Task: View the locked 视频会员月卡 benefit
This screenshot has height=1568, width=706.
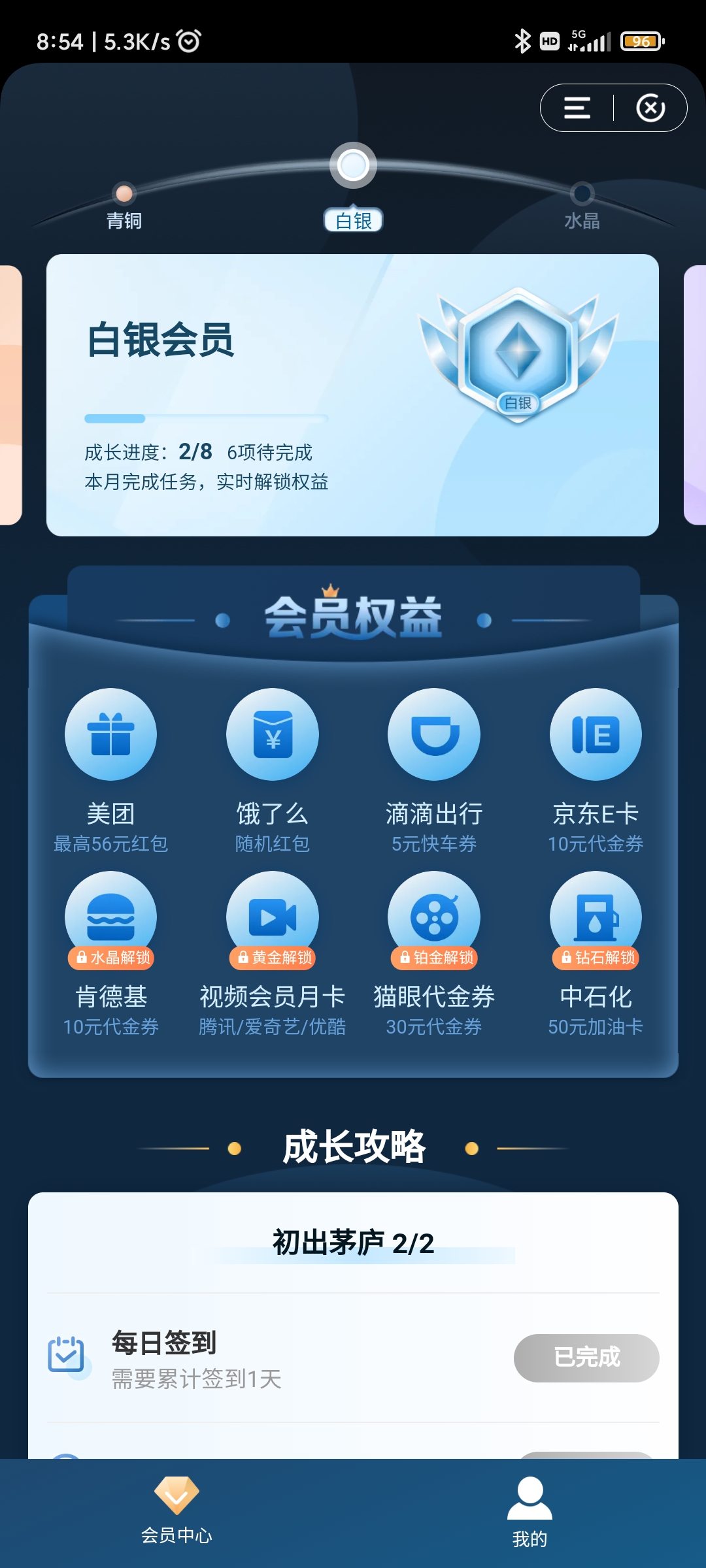Action: (x=273, y=953)
